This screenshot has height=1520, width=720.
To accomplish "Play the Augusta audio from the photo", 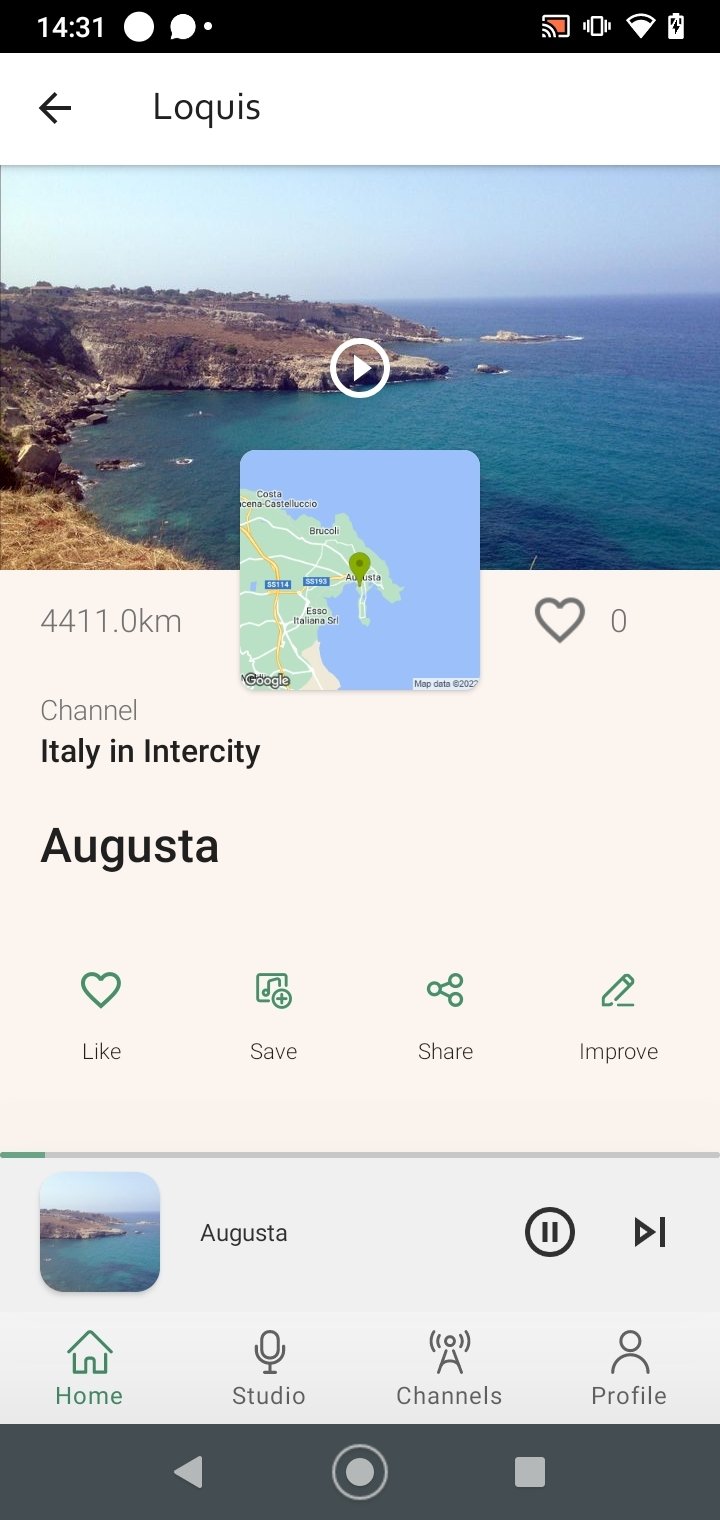I will (359, 368).
